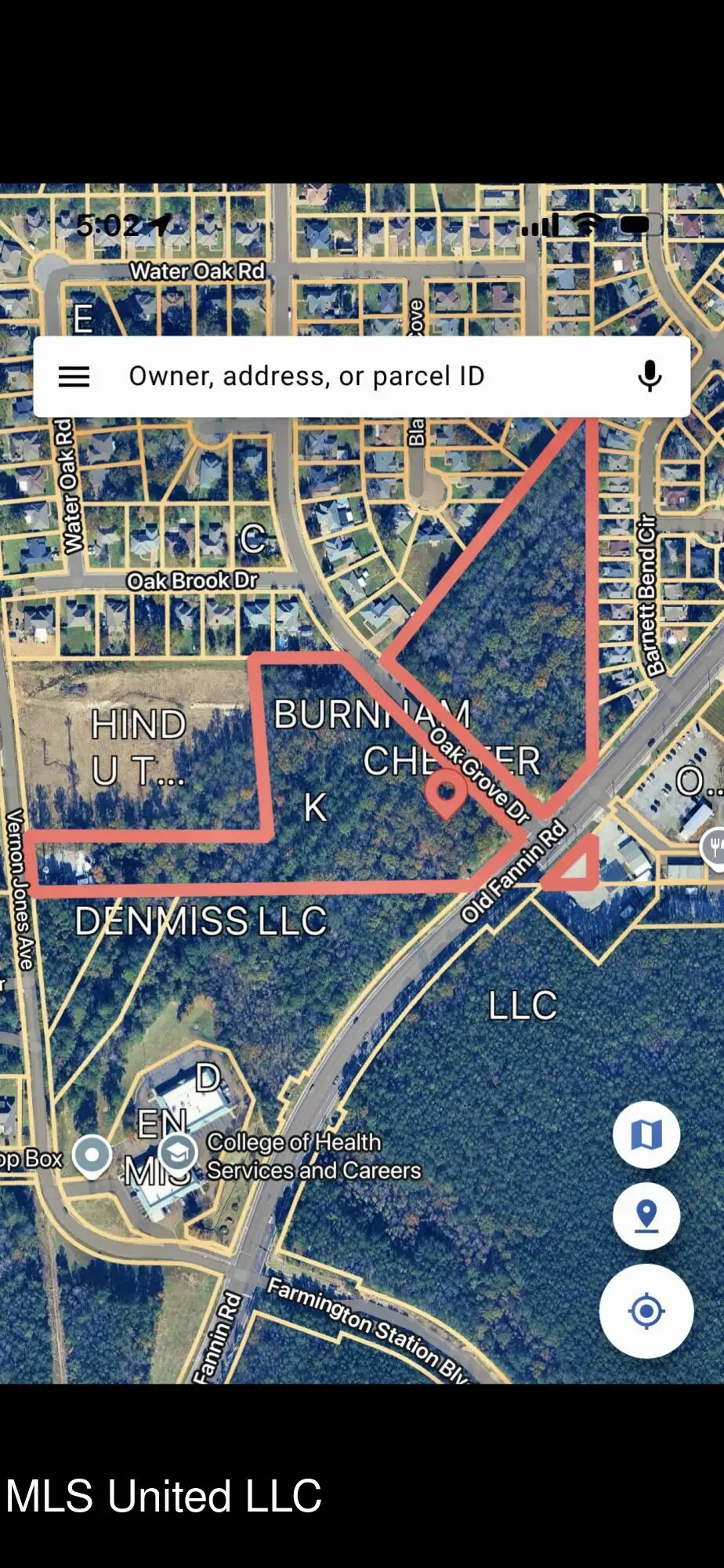Tap the 5:02 time display
724x1568 pixels.
click(106, 225)
